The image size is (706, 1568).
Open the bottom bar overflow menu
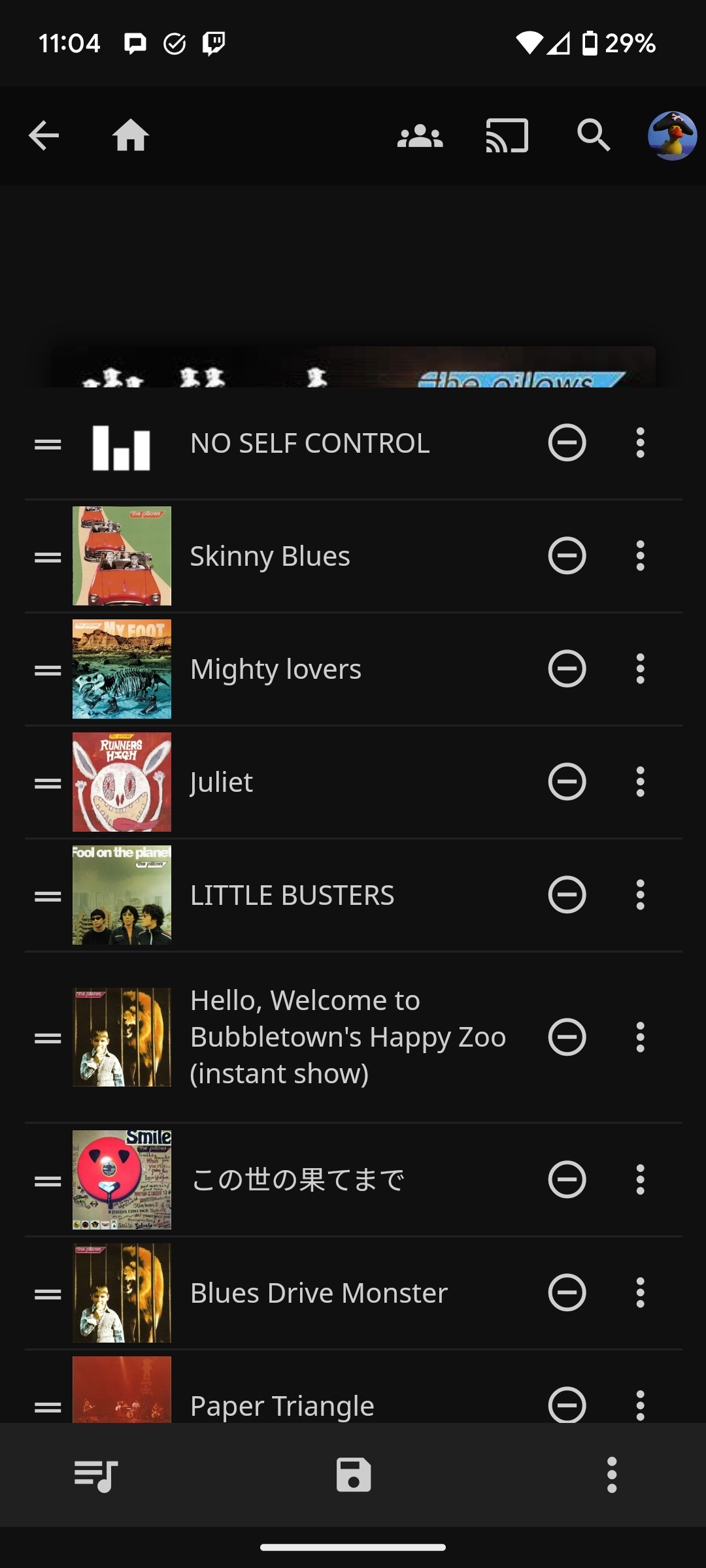pyautogui.click(x=611, y=1475)
